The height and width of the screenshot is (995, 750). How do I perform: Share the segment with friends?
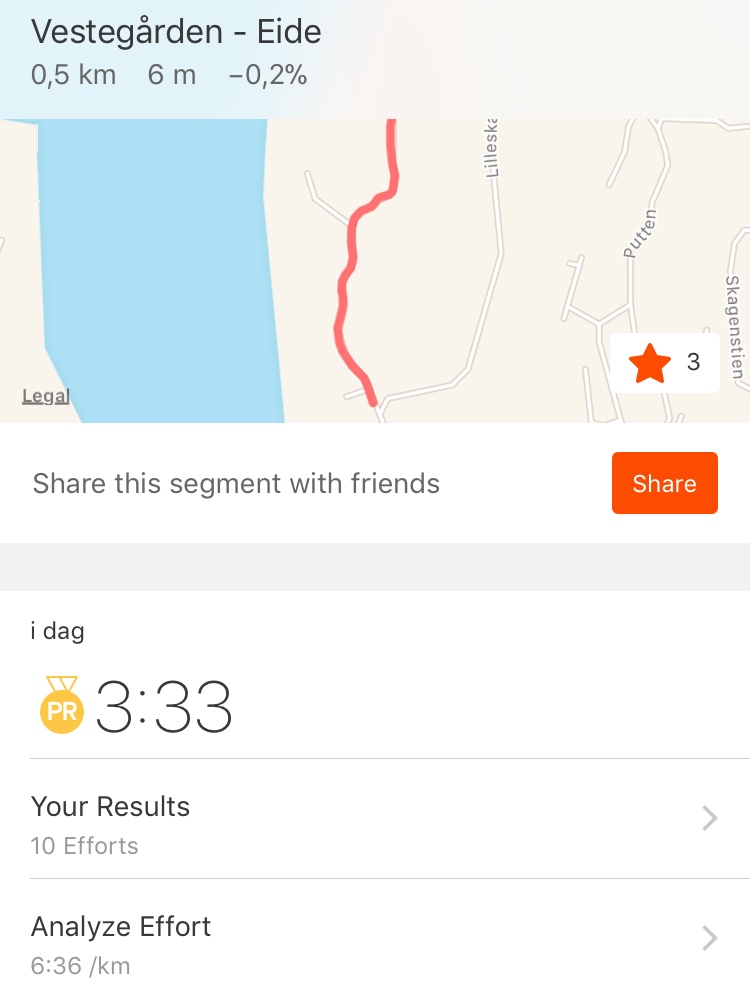(664, 483)
